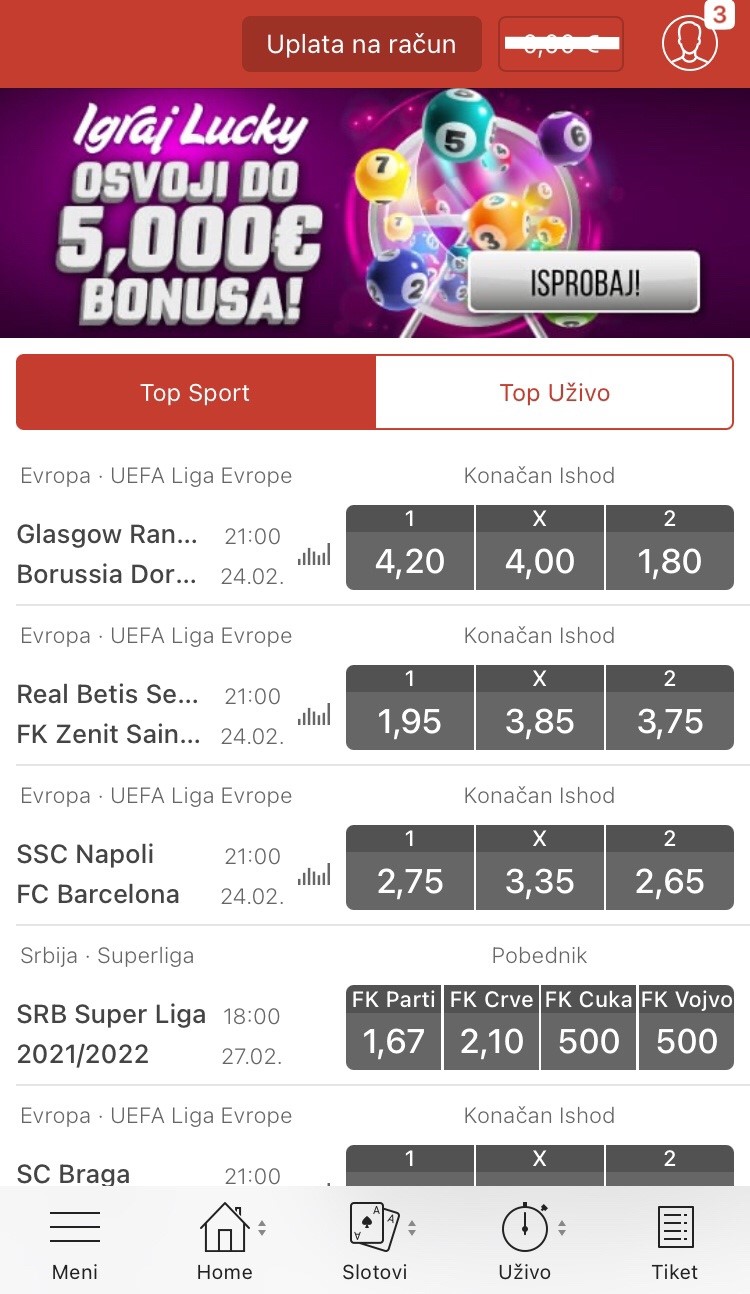
Task: Choose odds 1,95 for Real Betis win
Action: (410, 708)
